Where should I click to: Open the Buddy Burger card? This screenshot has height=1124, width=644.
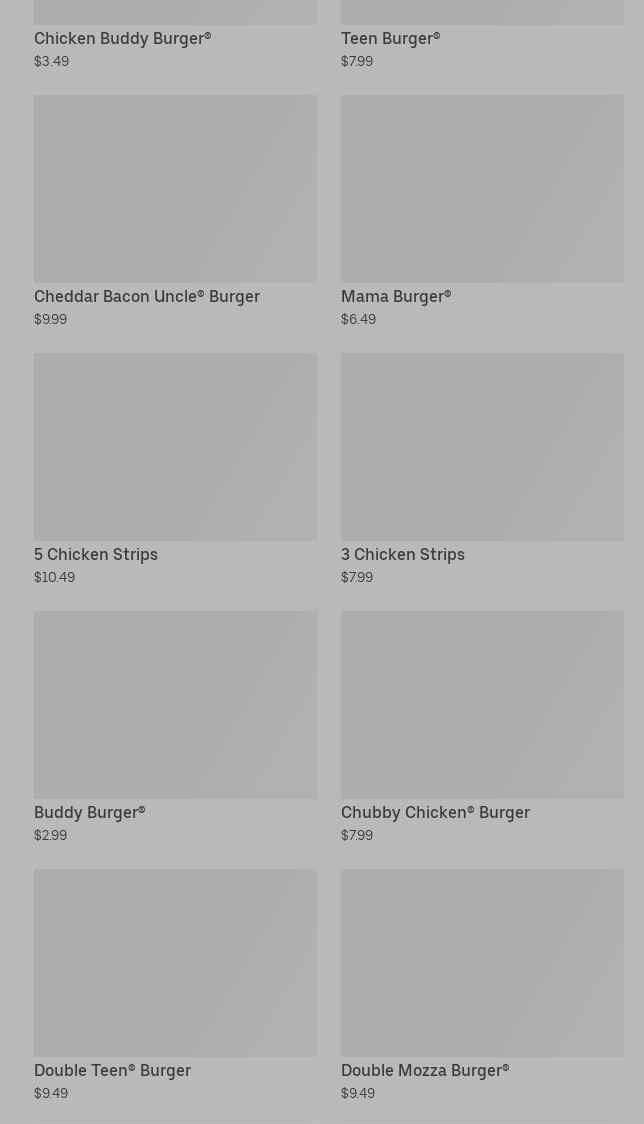pyautogui.click(x=175, y=728)
